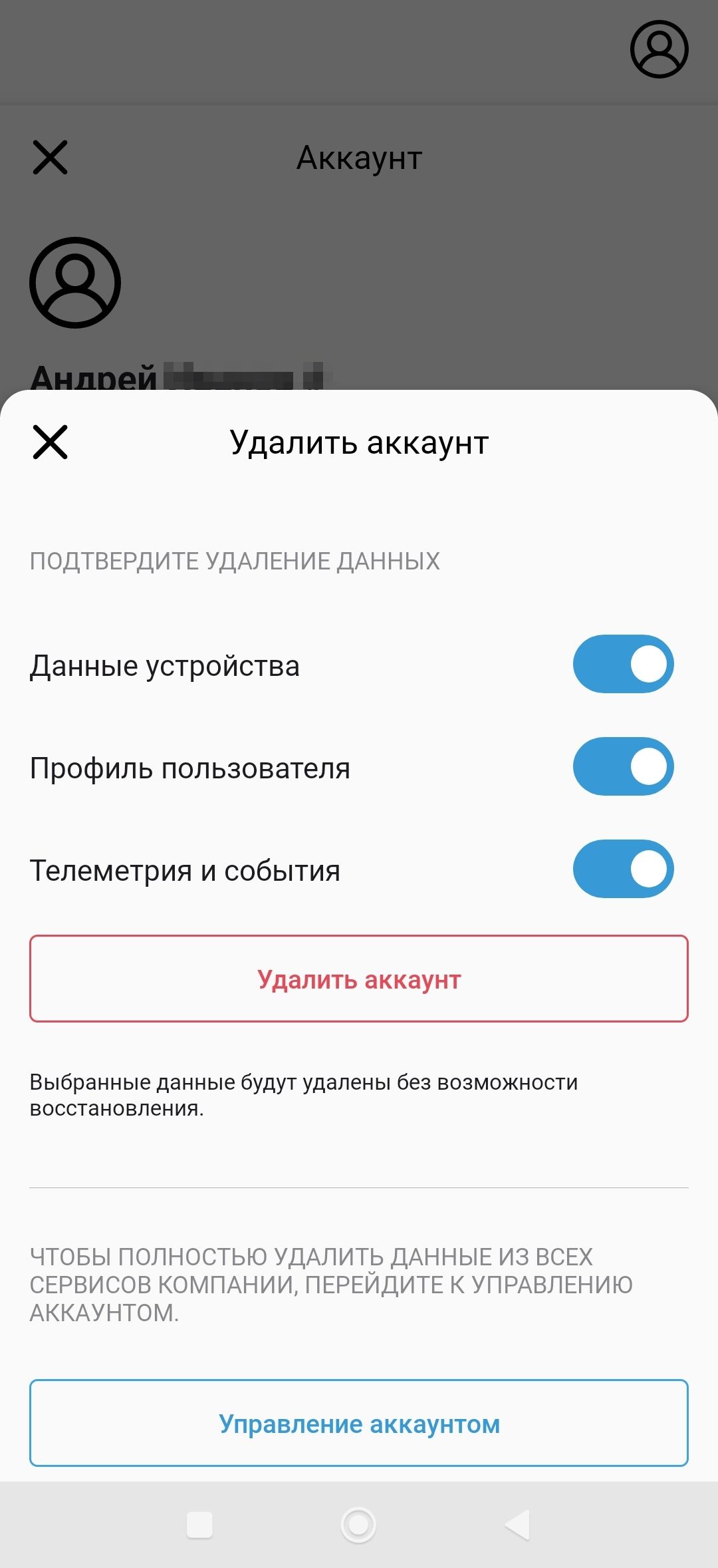Open Управление аккаунтом
Screen dimensions: 718x1568
click(359, 1423)
